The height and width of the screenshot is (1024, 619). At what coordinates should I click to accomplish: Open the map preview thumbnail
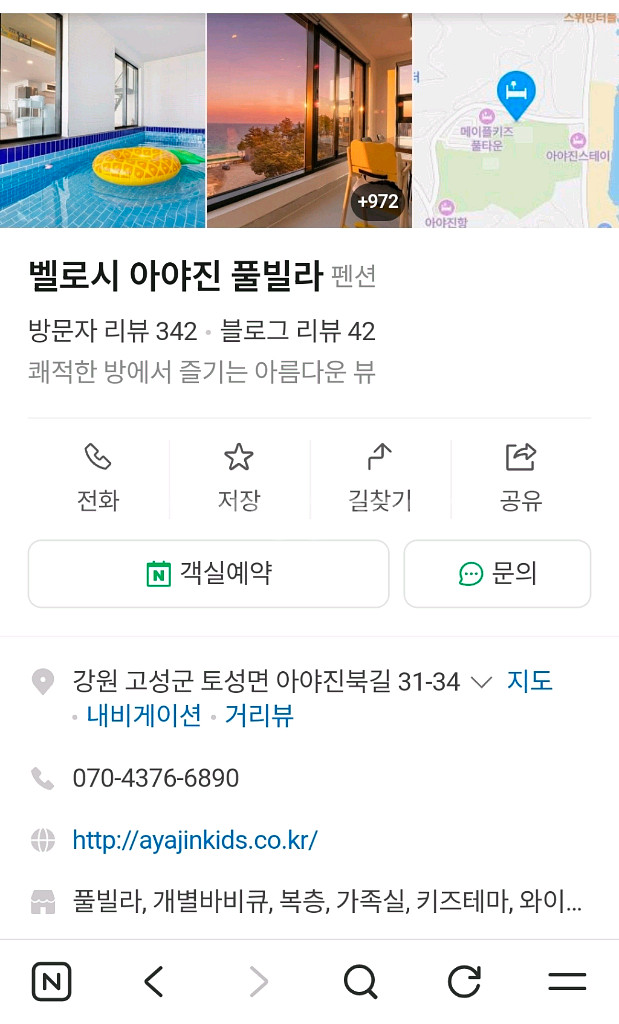[x=516, y=120]
